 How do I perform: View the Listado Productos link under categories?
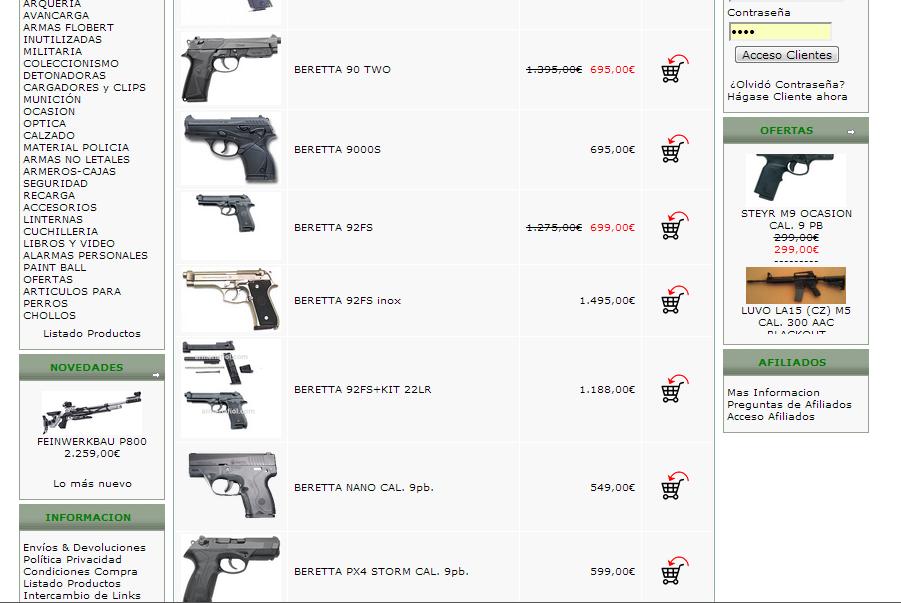click(x=92, y=334)
